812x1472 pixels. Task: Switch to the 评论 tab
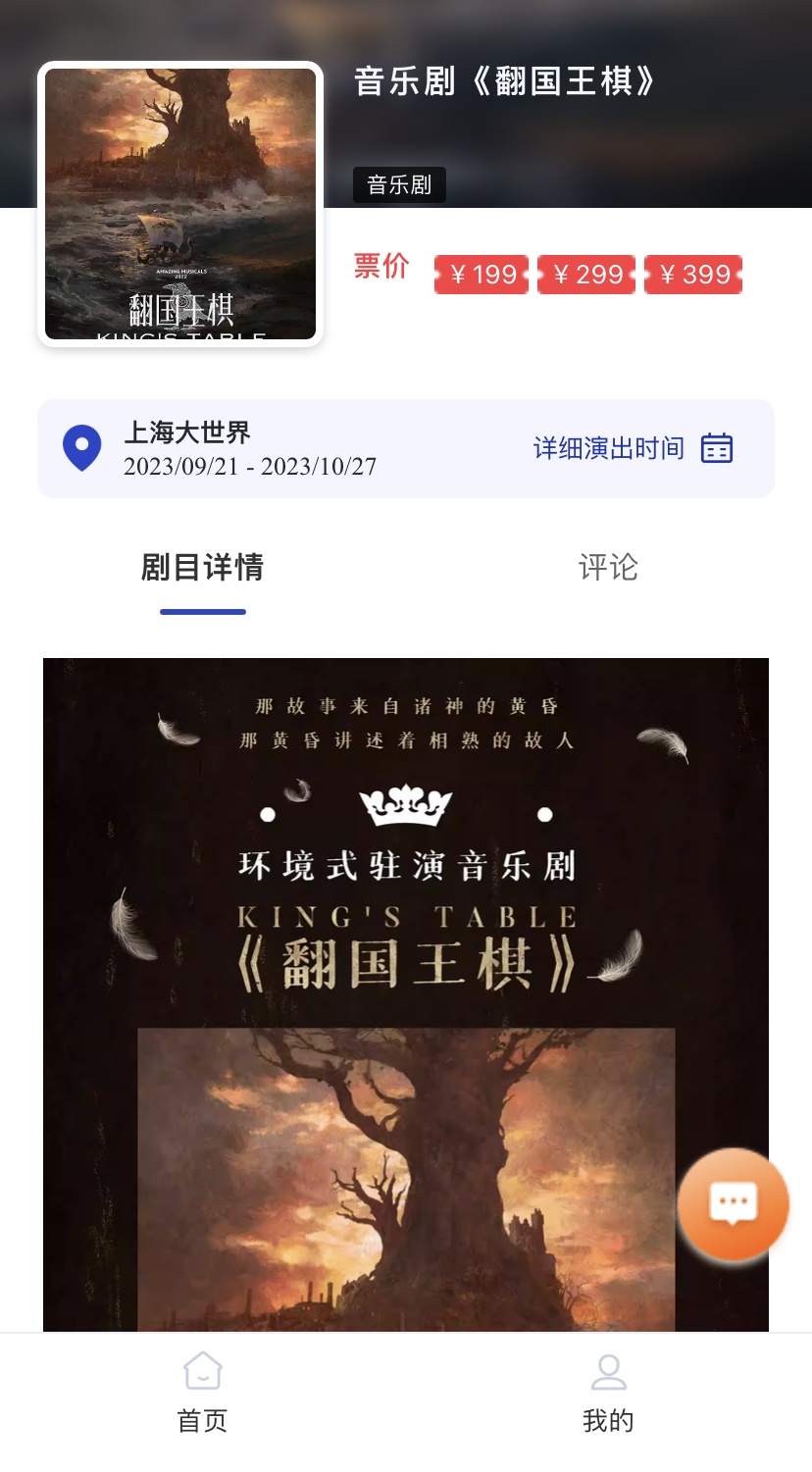point(608,568)
